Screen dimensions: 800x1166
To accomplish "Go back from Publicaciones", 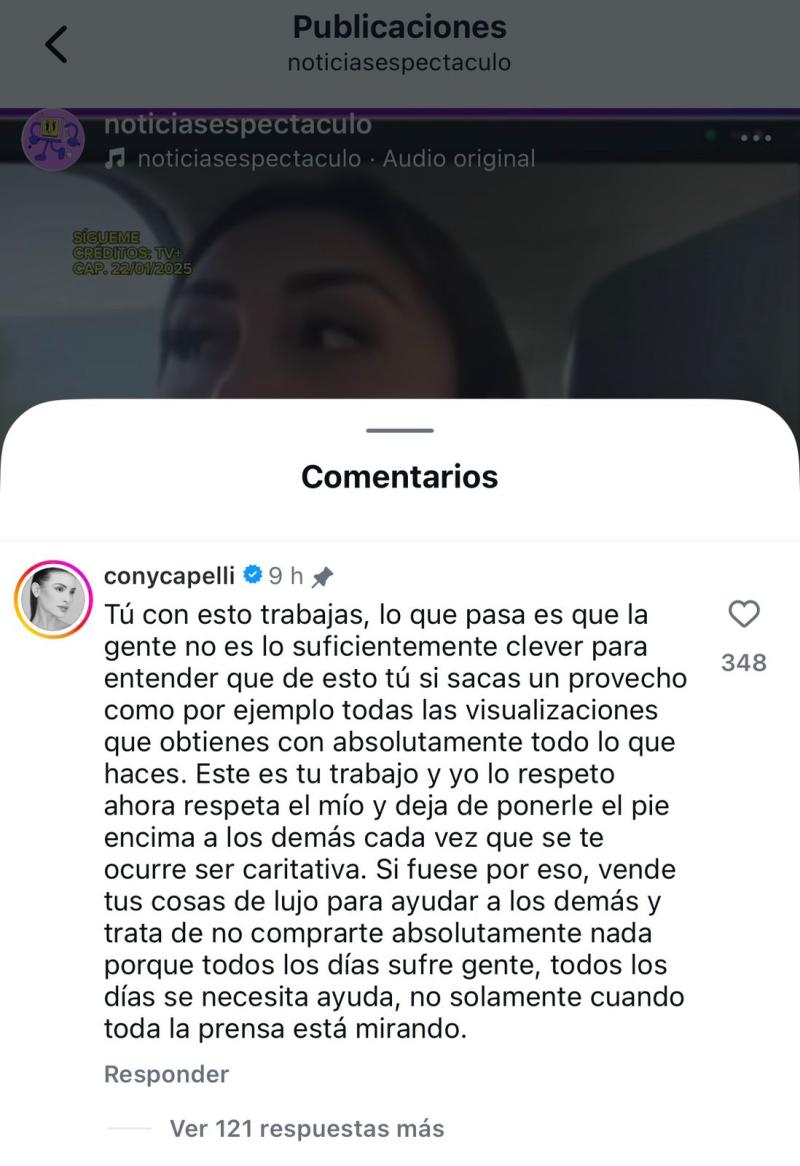I will tap(56, 44).
